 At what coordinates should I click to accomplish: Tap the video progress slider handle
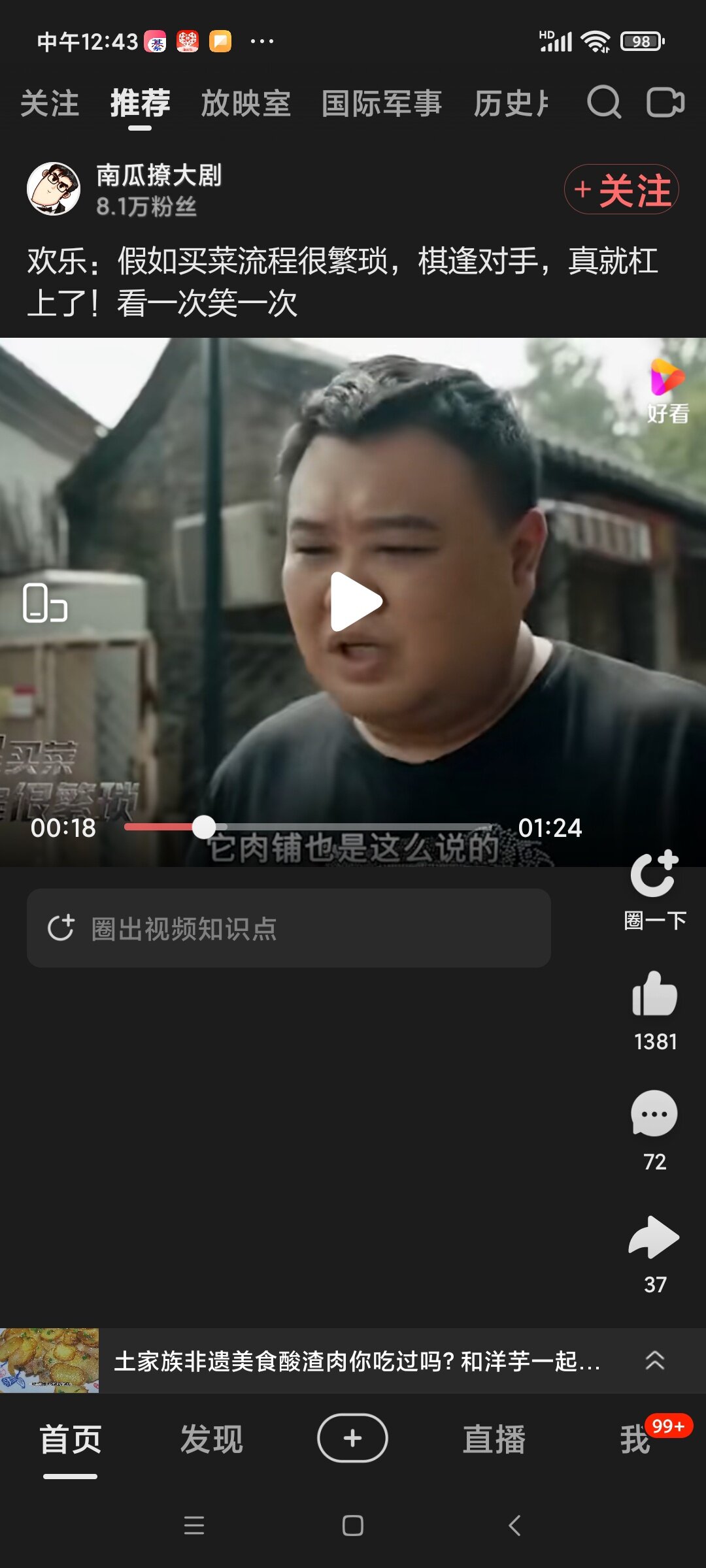[204, 827]
